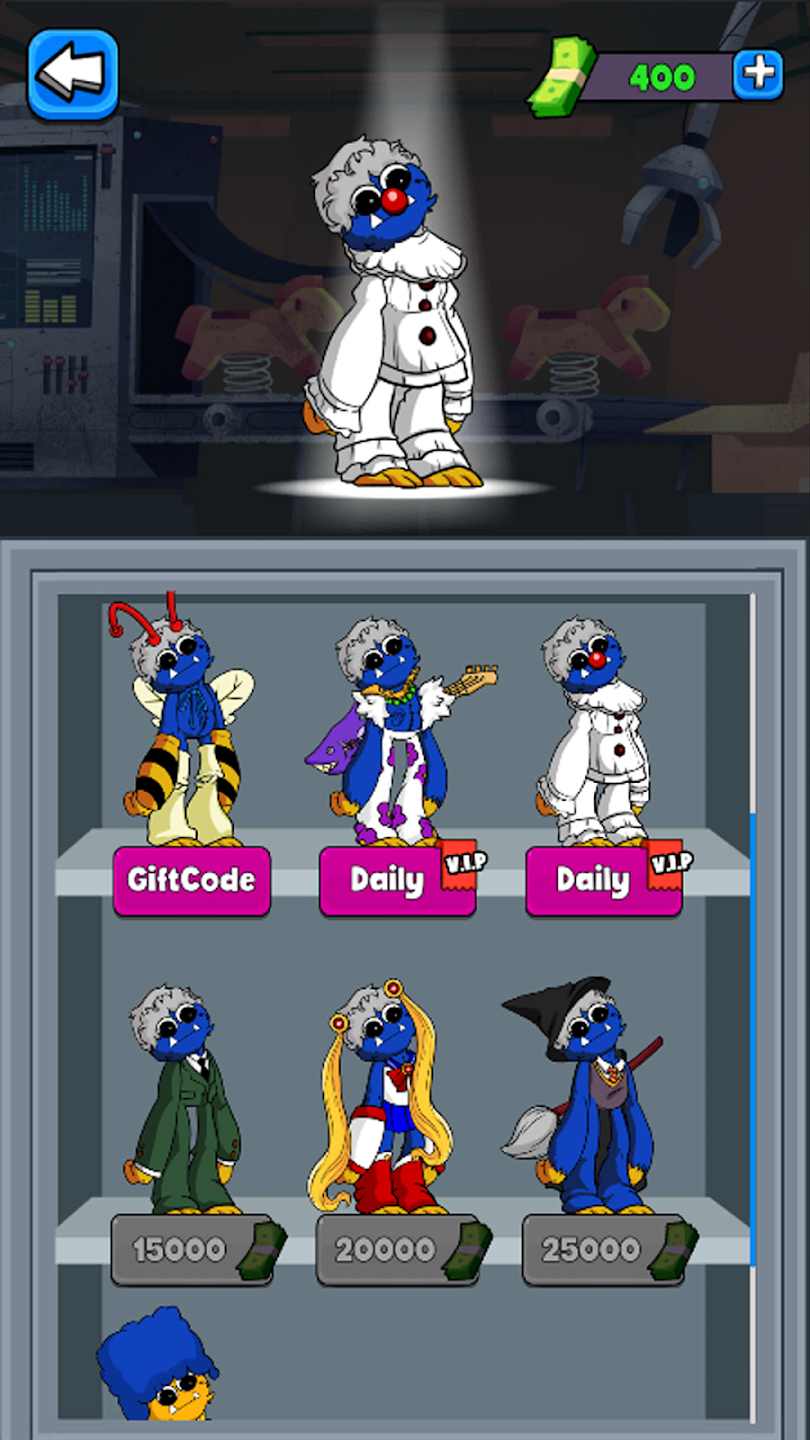Screen dimensions: 810x1440
Task: Buy the witch costume for 25000
Action: click(x=603, y=1249)
